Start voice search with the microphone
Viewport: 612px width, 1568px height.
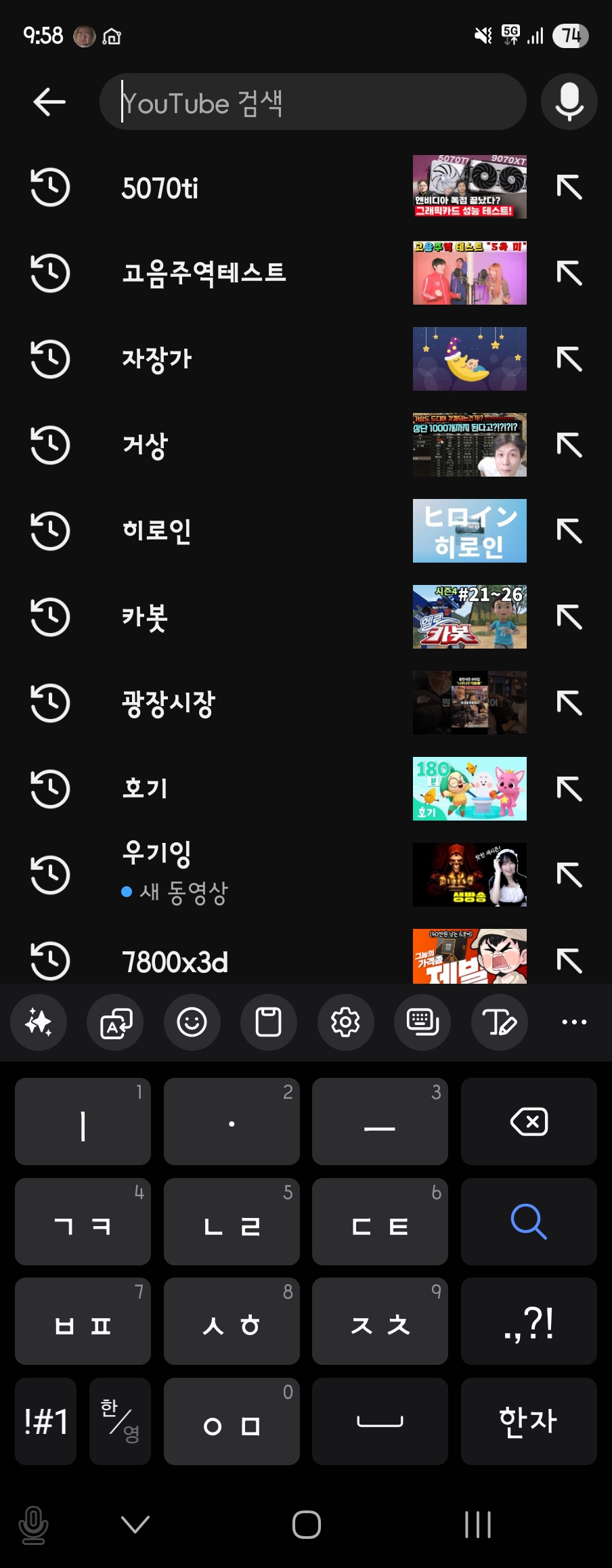pyautogui.click(x=569, y=102)
